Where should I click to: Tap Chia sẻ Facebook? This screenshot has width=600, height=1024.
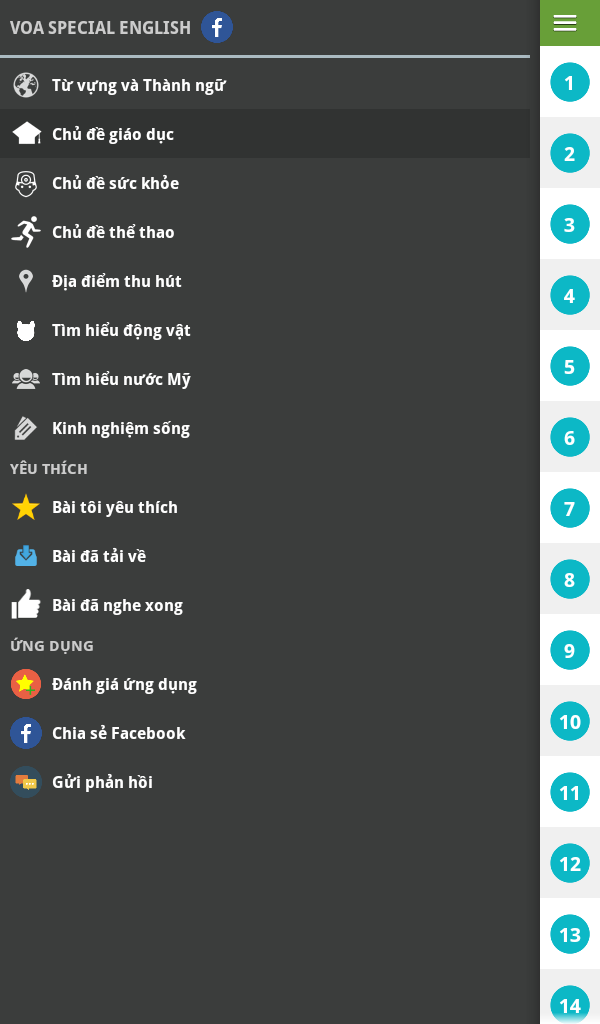point(265,733)
